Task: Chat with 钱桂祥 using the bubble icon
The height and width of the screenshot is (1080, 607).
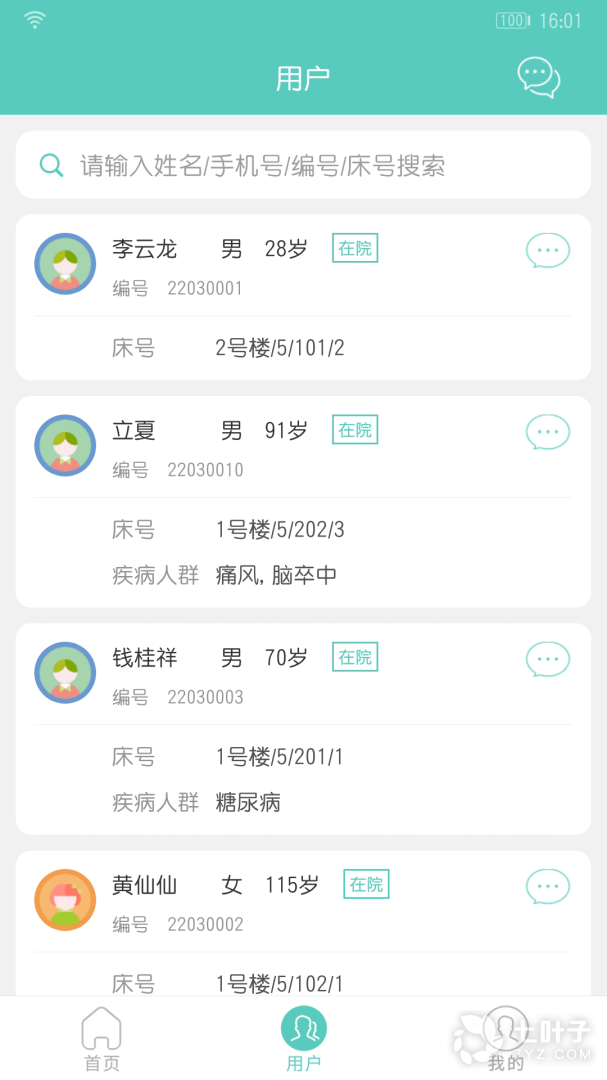Action: click(x=548, y=659)
